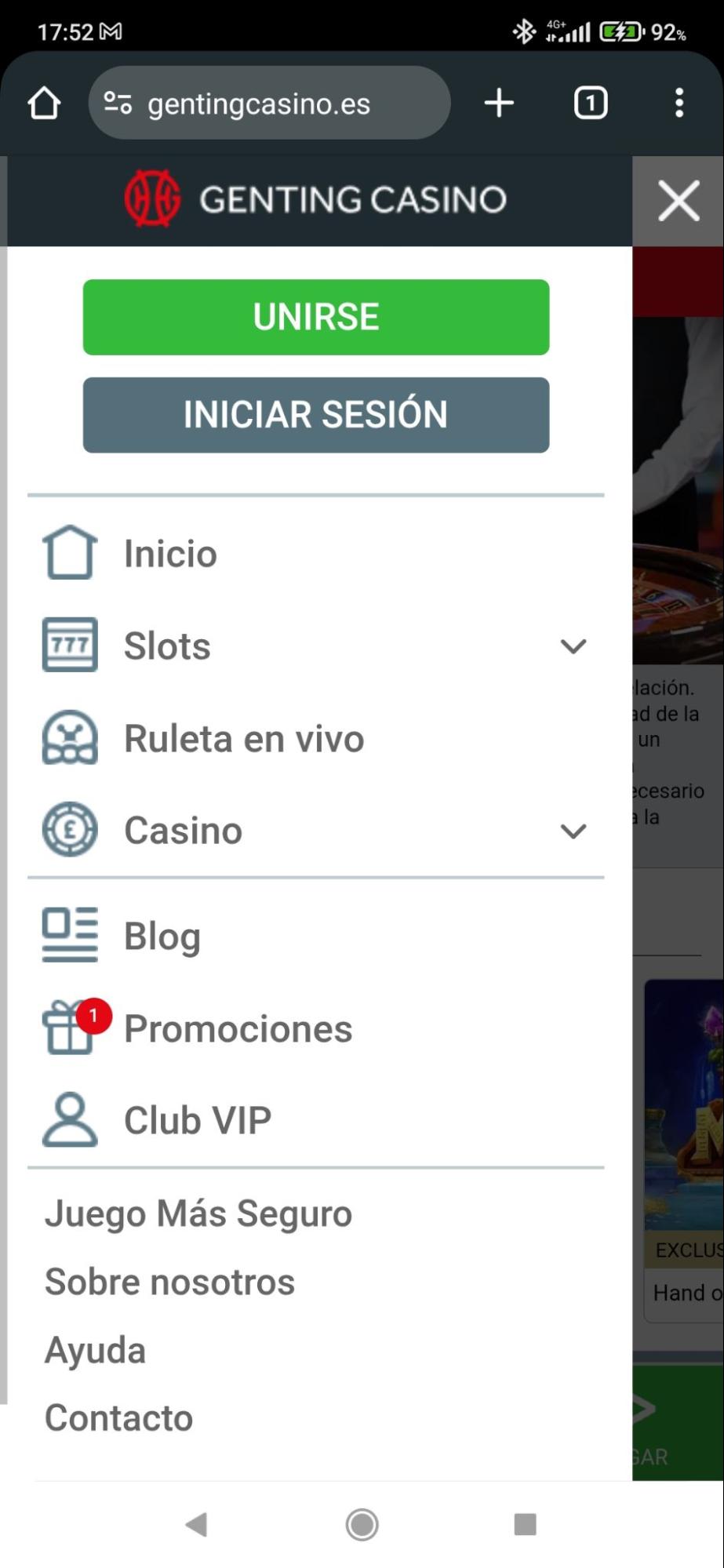Tap the system back button
The height and width of the screenshot is (1568, 724).
click(196, 1524)
